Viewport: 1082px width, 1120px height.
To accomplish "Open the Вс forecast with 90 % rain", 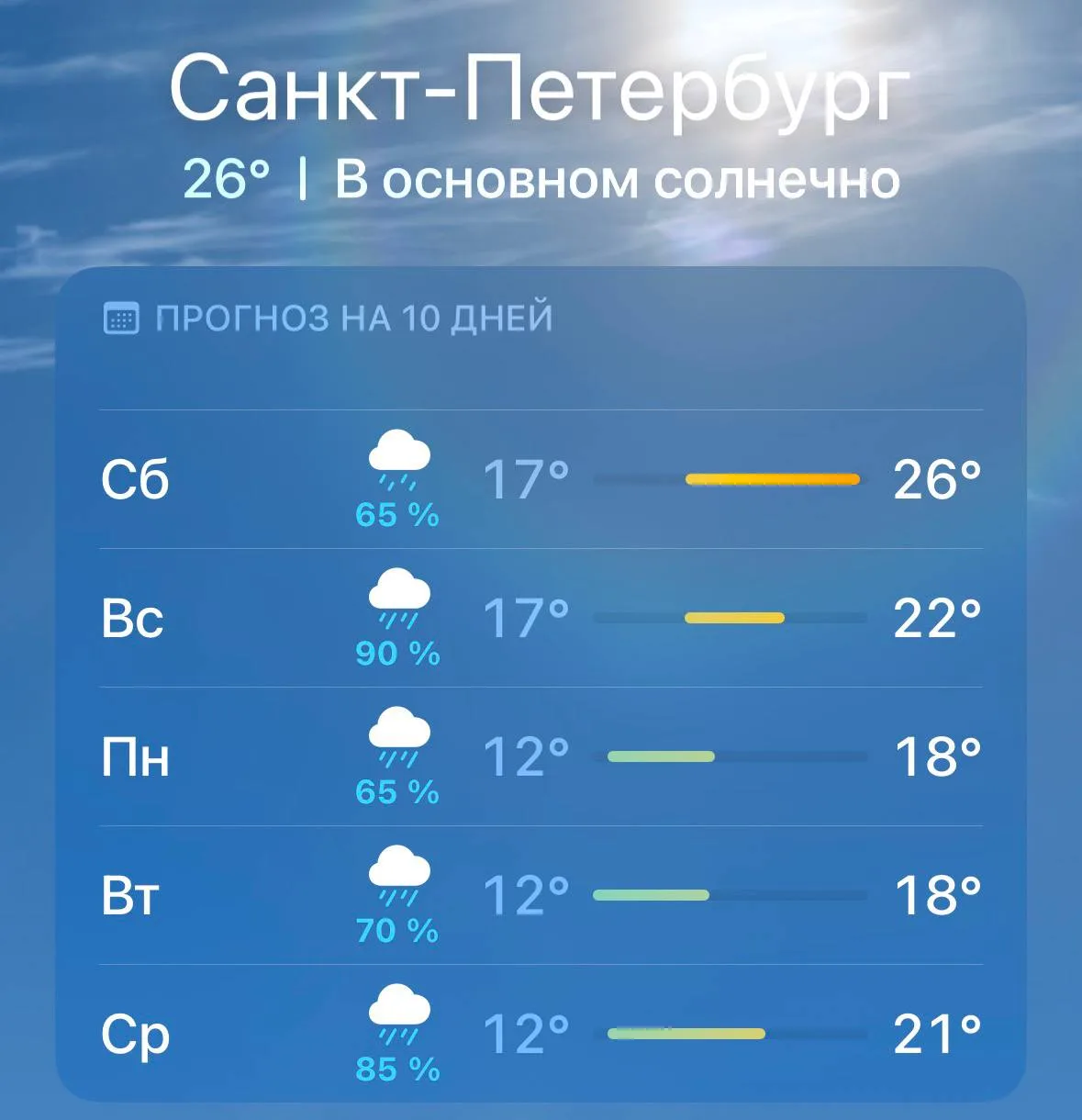I will 541,618.
